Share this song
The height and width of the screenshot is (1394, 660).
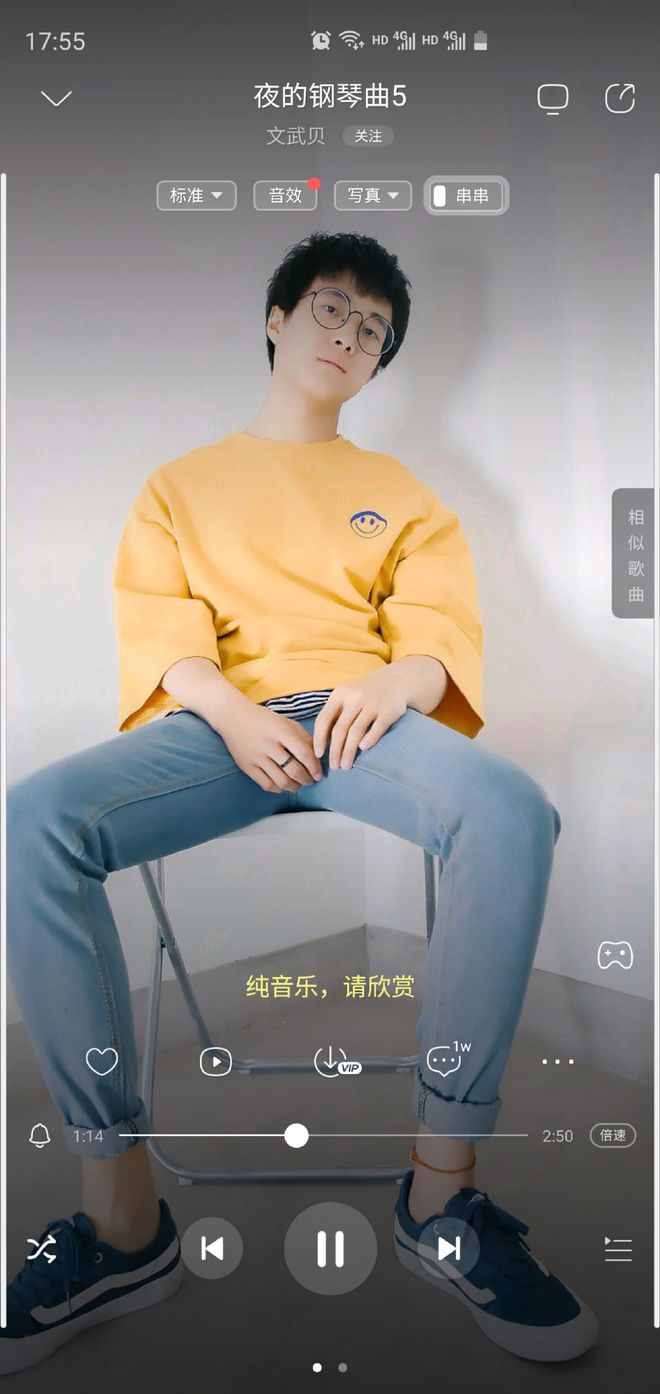click(620, 98)
